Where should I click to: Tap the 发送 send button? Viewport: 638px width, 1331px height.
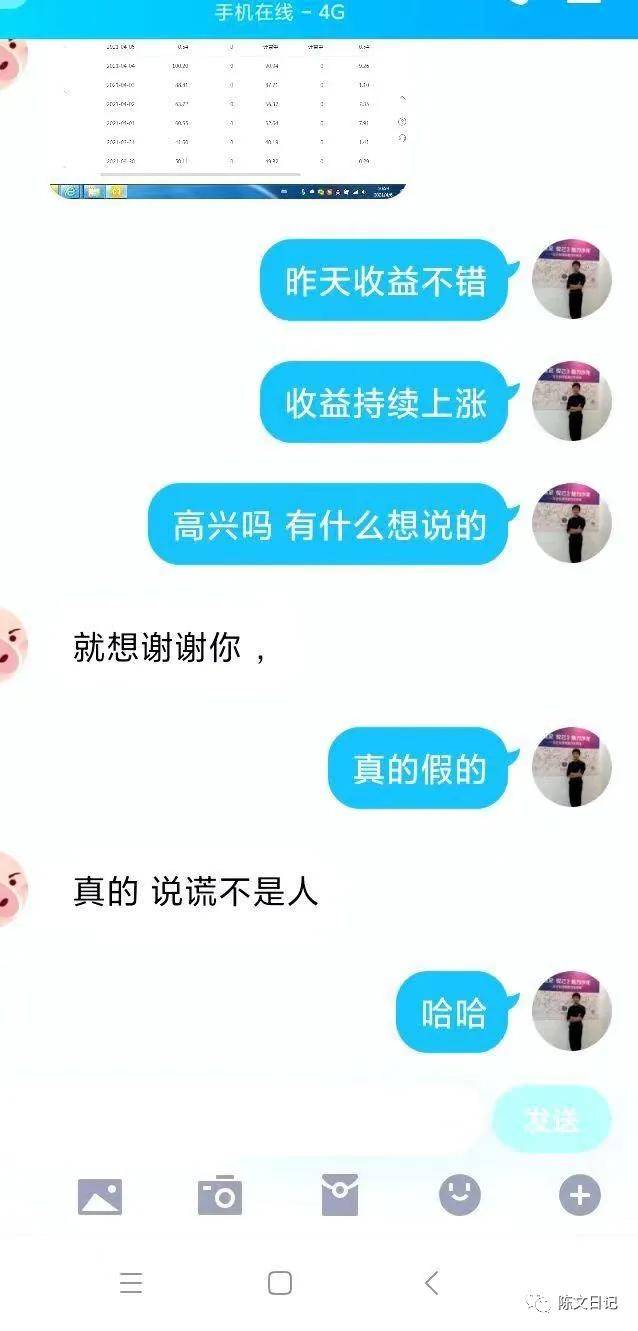click(x=551, y=1120)
